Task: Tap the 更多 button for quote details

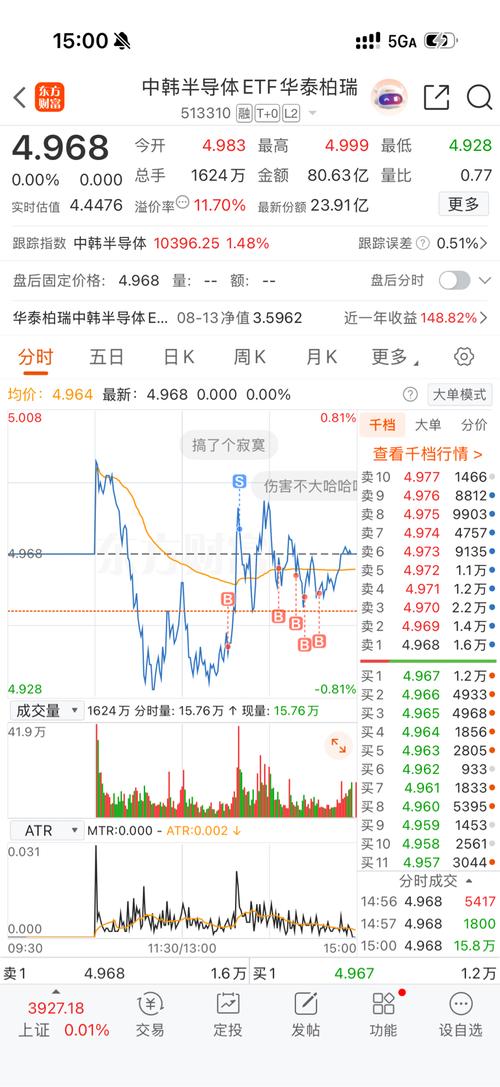Action: (x=463, y=205)
